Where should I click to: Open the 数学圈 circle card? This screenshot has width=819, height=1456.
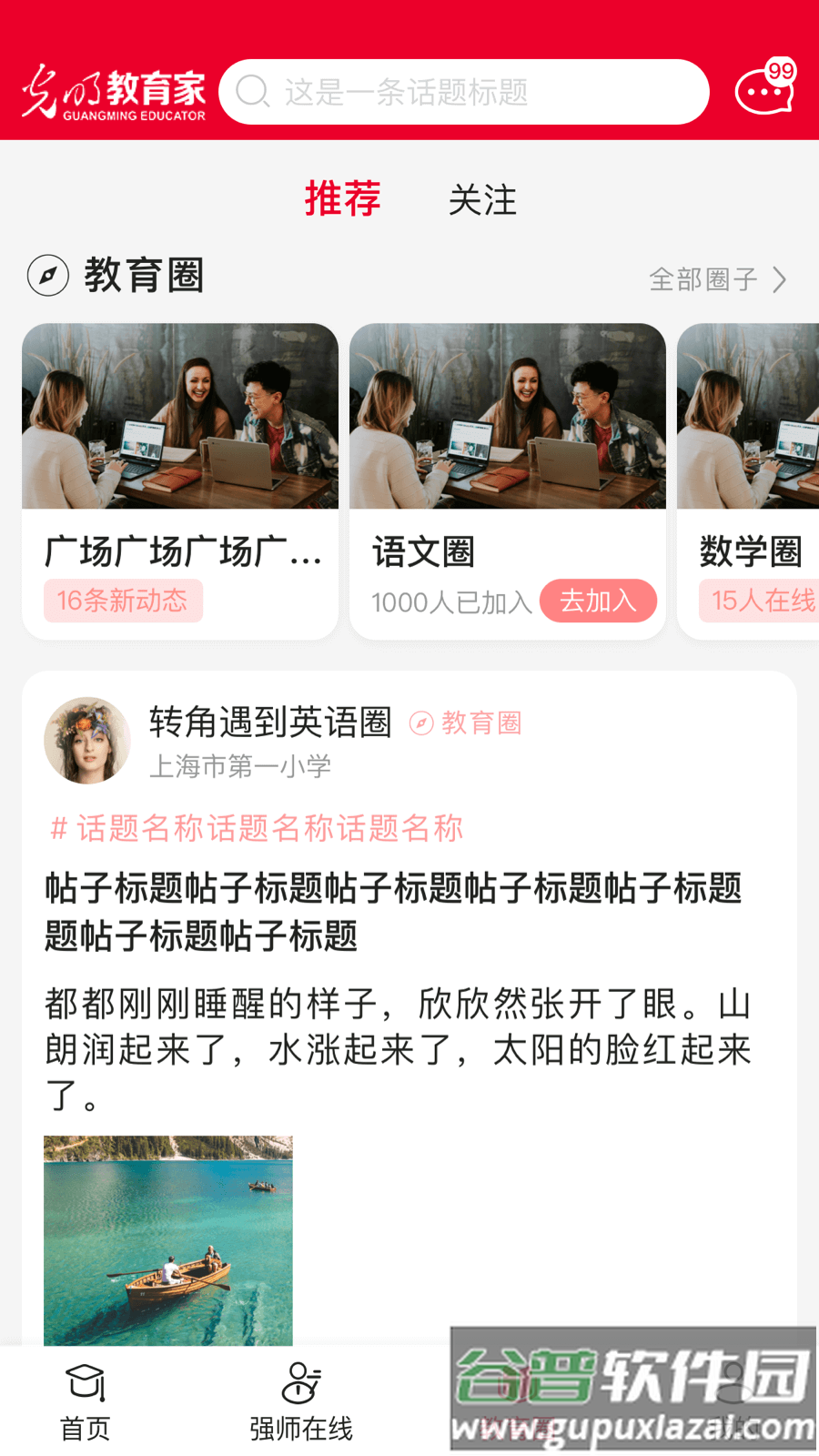pos(748,480)
